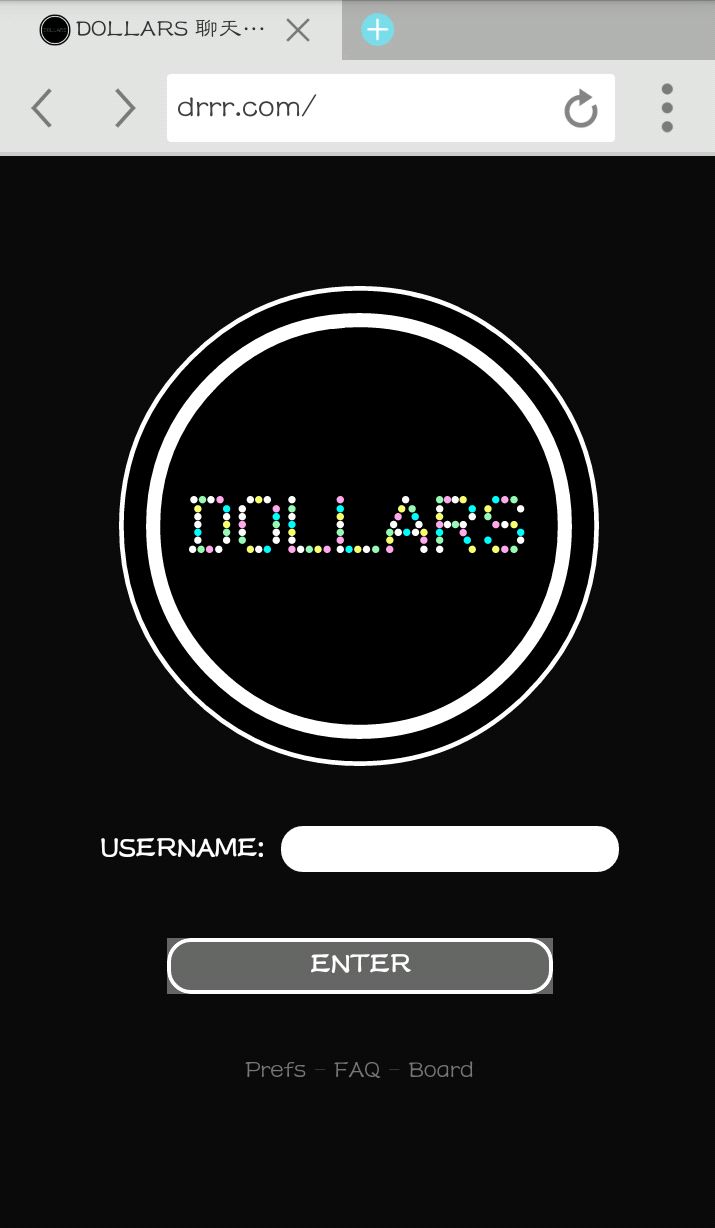Close the DOLLARS browser tab

point(298,30)
